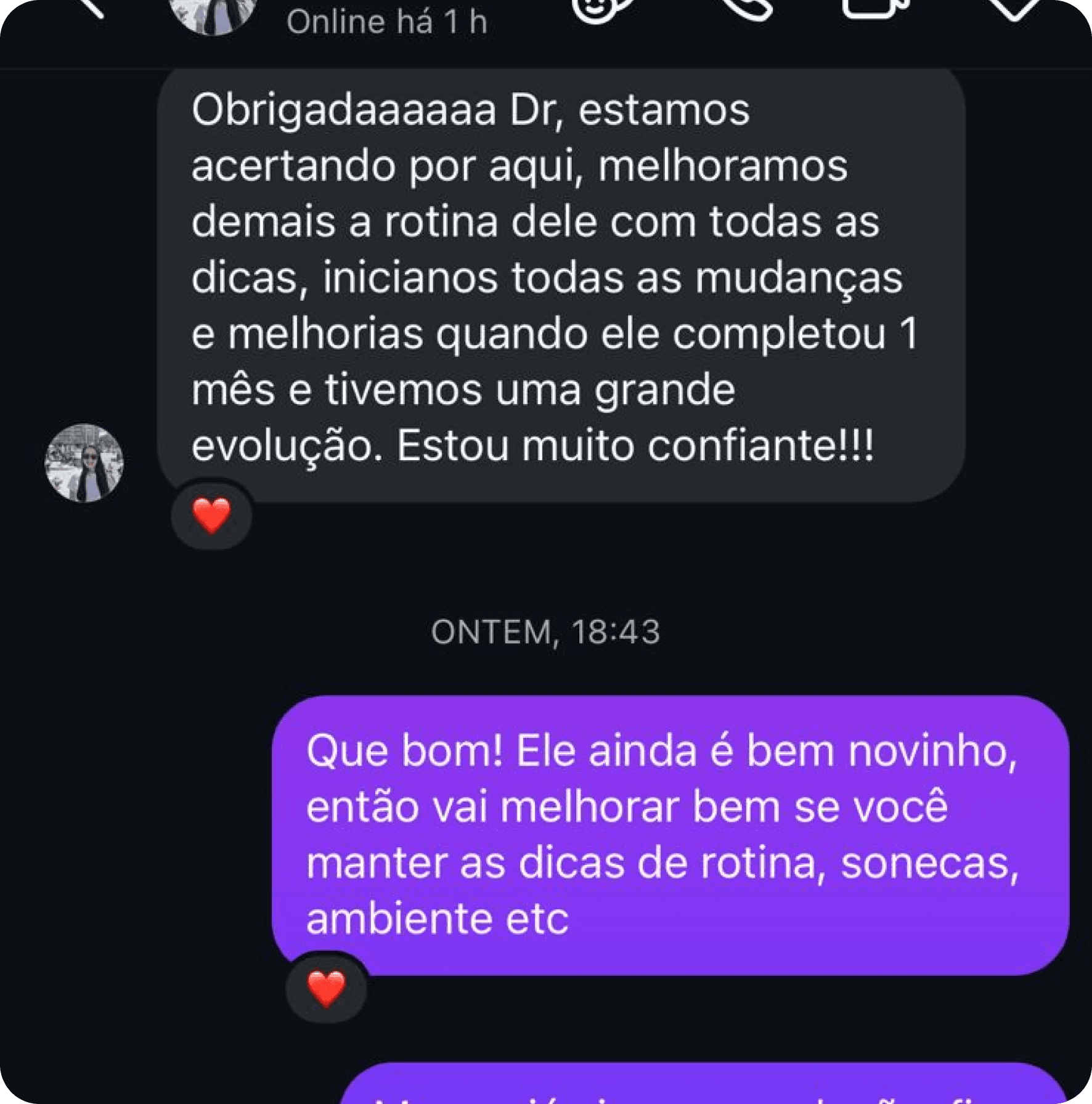
Task: Open sender's avatar beside the received message
Action: 84,463
